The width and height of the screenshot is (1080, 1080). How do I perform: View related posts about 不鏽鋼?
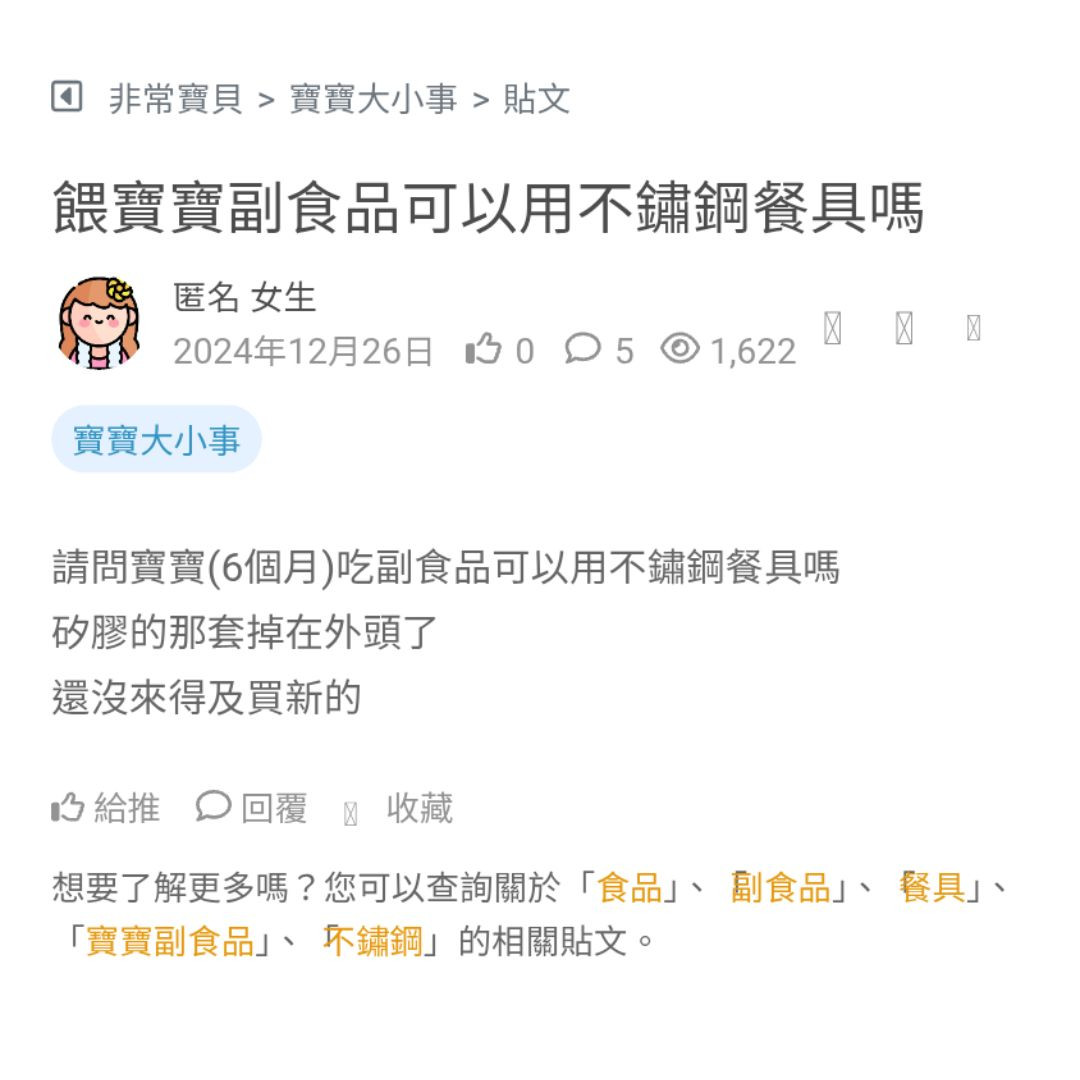[374, 941]
